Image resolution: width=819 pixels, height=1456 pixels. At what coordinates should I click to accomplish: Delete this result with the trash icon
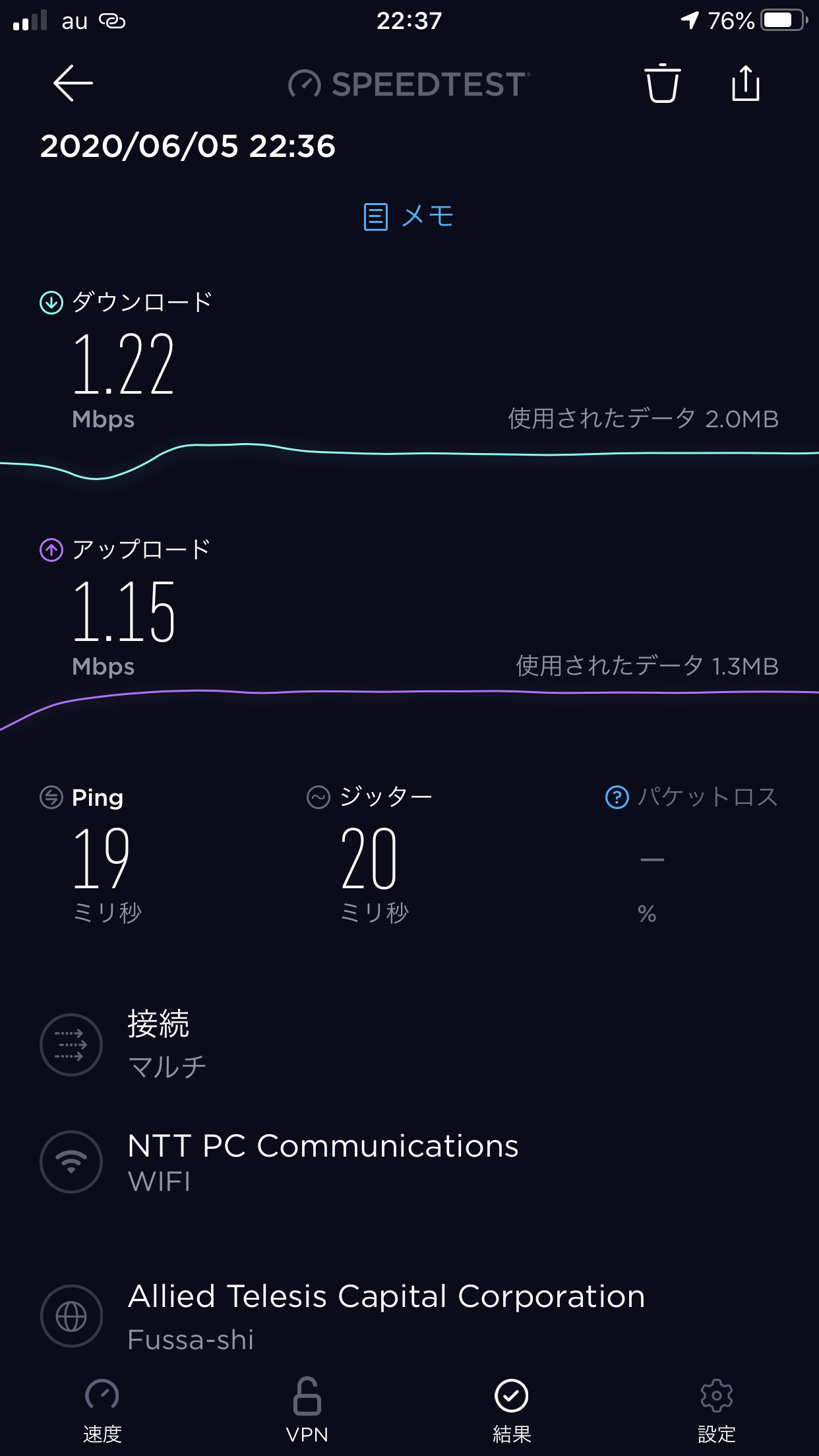coord(662,84)
